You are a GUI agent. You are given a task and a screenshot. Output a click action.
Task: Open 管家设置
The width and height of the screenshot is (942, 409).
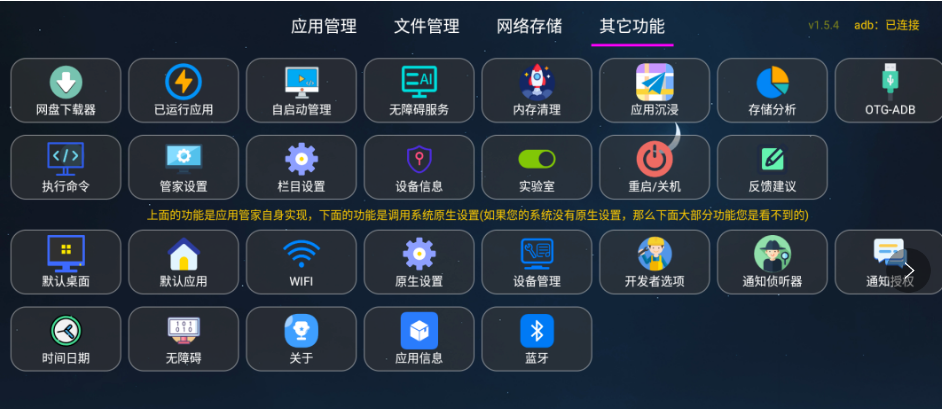coord(183,167)
